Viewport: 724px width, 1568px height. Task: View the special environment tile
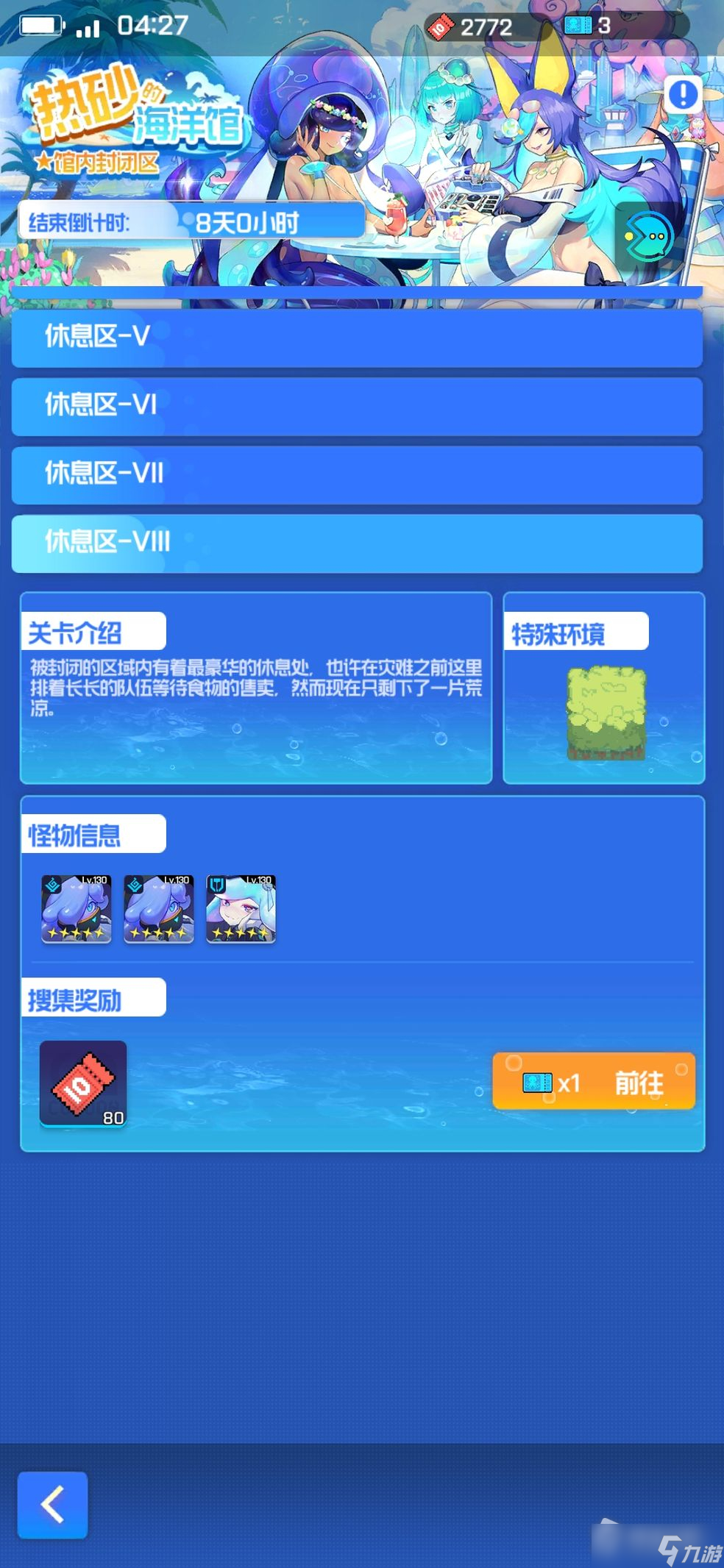click(x=606, y=712)
